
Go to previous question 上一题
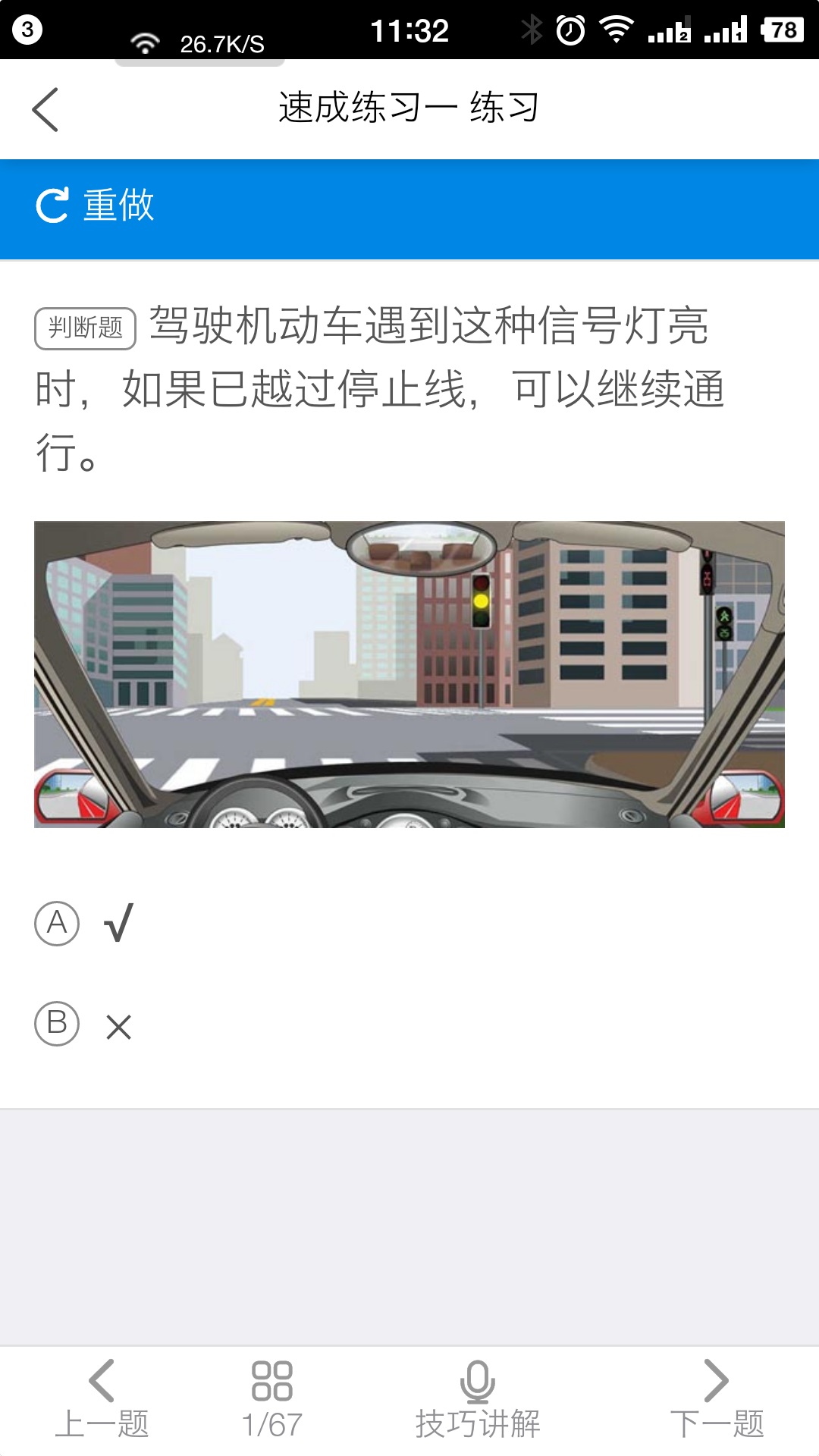(x=102, y=1400)
